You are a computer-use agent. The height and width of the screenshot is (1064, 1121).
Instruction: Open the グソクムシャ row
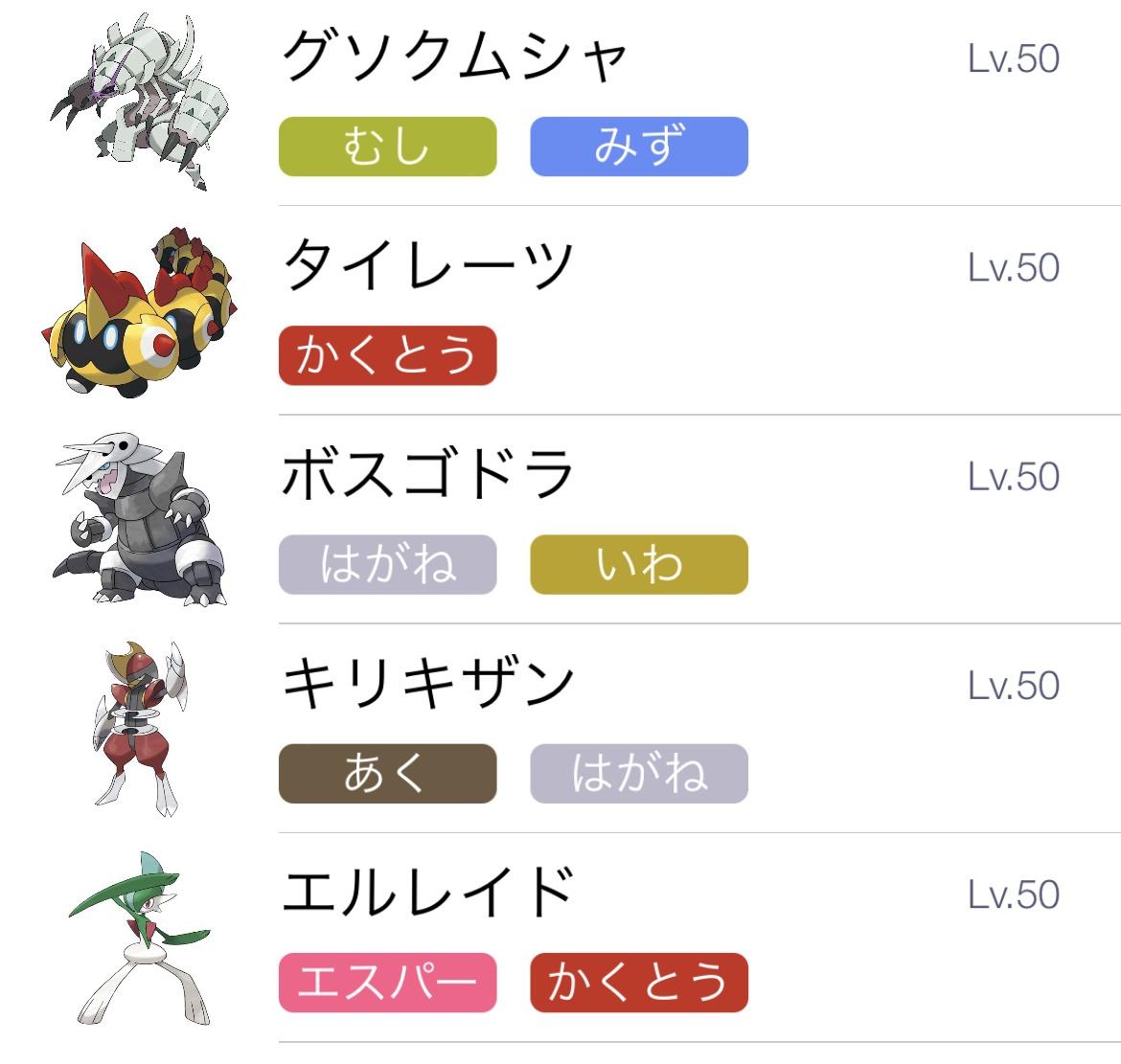click(454, 57)
